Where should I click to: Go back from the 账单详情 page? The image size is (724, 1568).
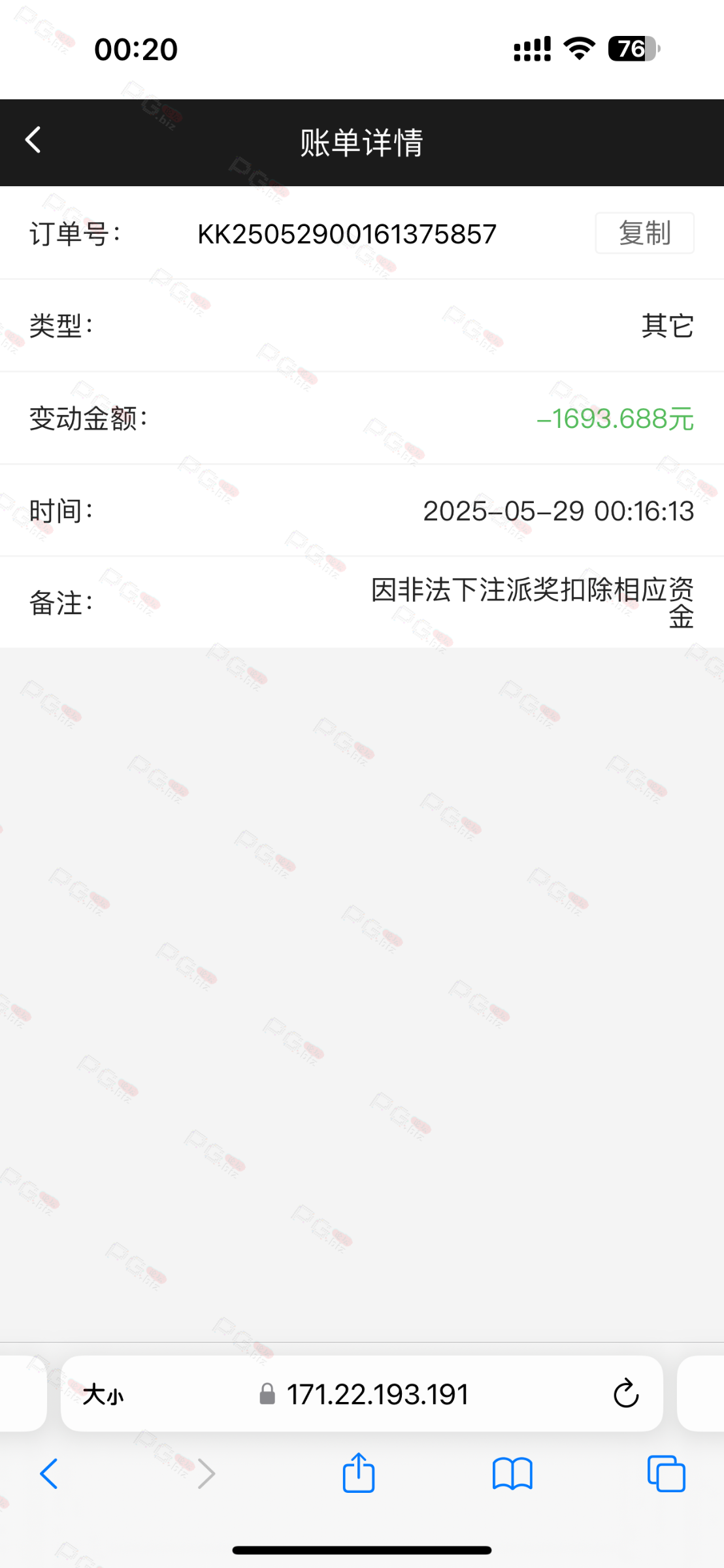tap(33, 140)
